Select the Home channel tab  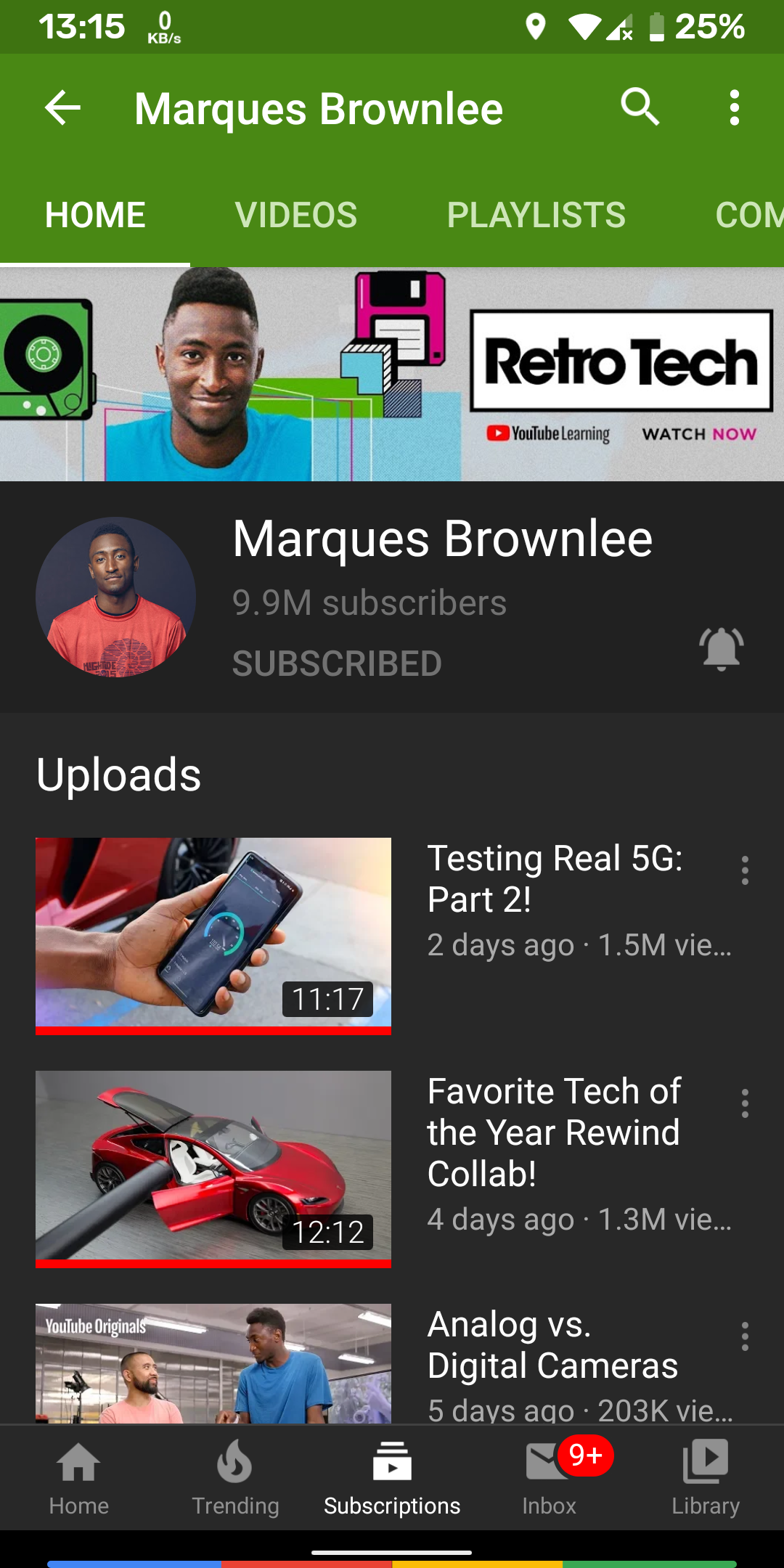(x=95, y=215)
